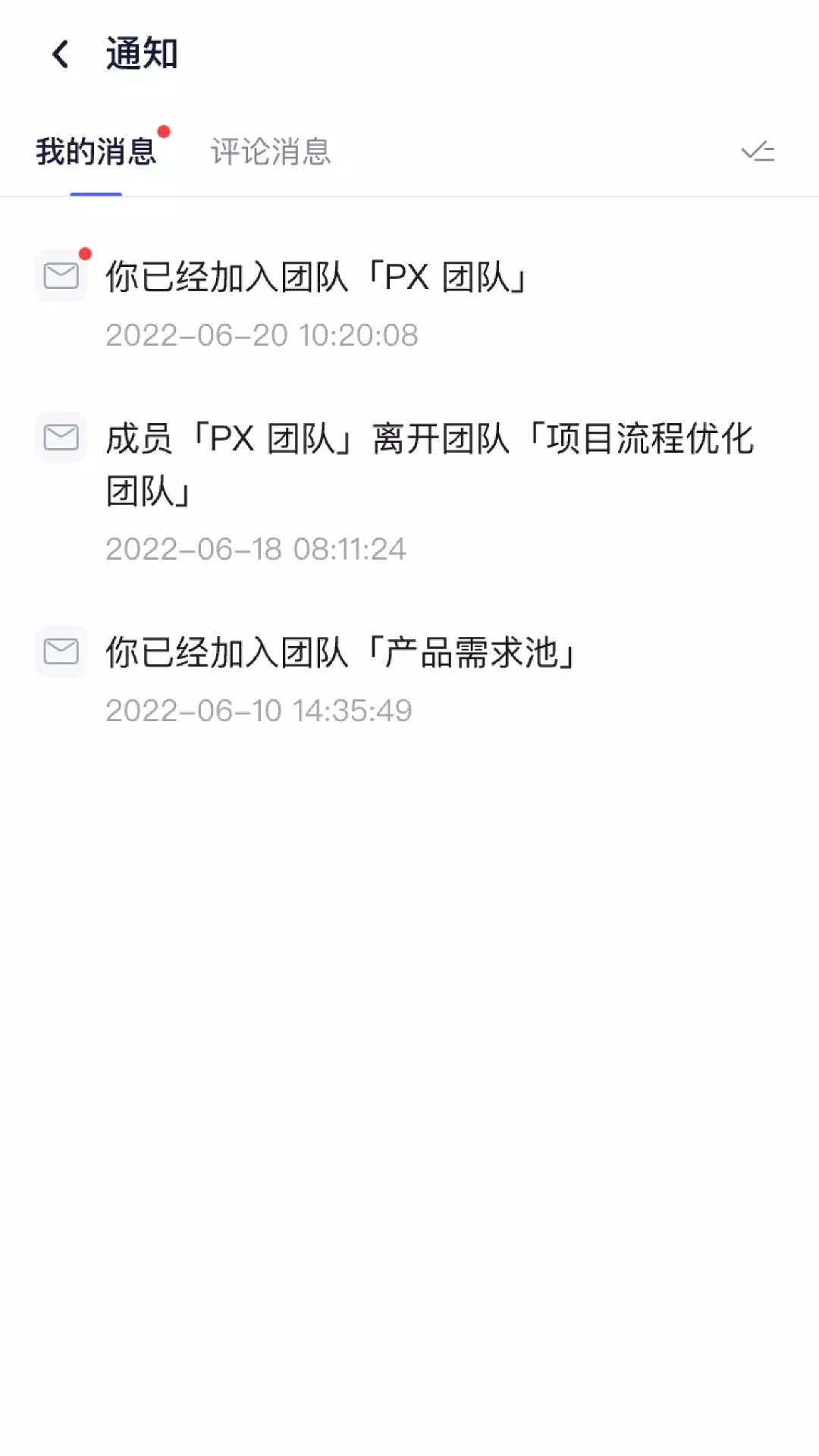Tap the red badge on 我的消息 tab
Screen dimensions: 819x1456
tap(164, 129)
